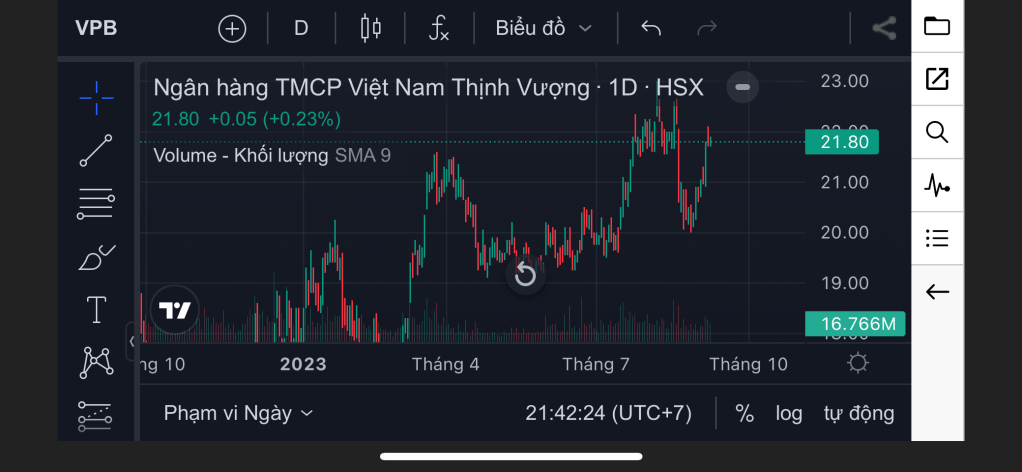Open the fx indicators menu
Image resolution: width=1022 pixels, height=472 pixels.
(x=439, y=28)
